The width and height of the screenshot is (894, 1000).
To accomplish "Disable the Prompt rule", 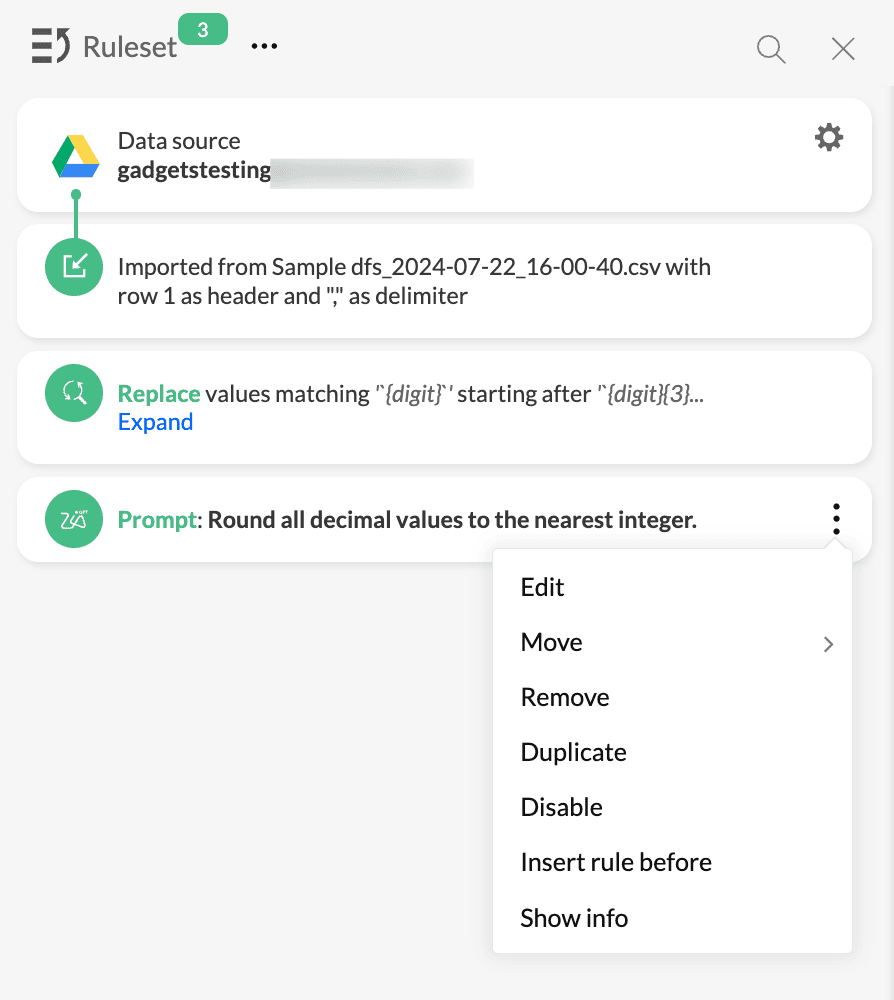I will tap(561, 807).
